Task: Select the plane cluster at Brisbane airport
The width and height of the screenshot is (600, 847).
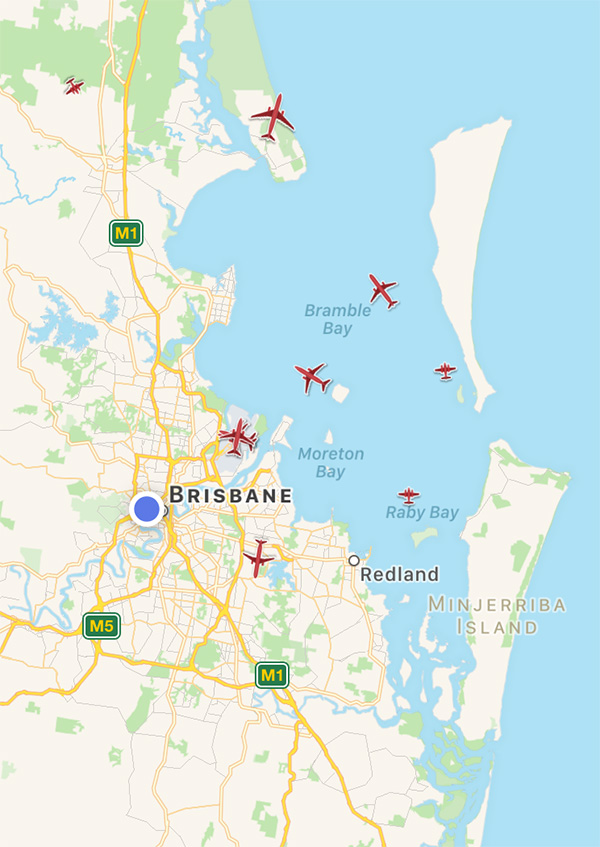Action: coord(238,436)
